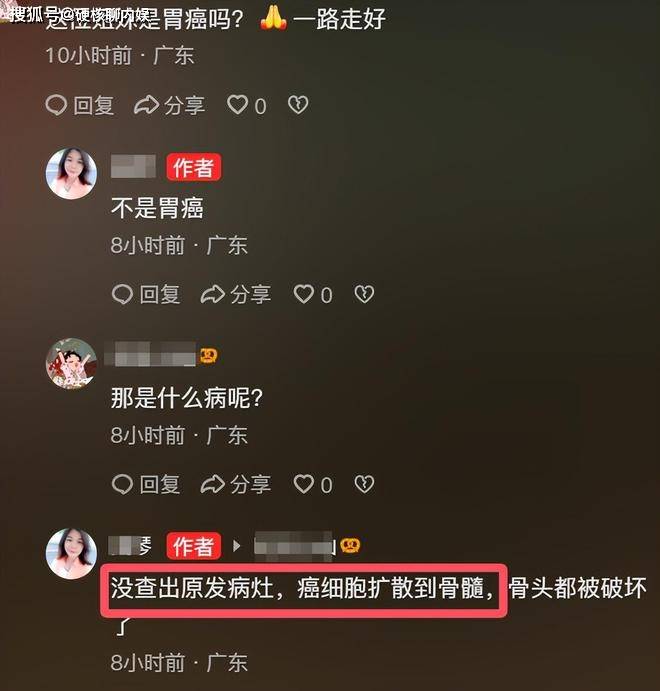Open author avatar beside 没查出原发病灶 reply
The height and width of the screenshot is (691, 660).
(x=72, y=553)
